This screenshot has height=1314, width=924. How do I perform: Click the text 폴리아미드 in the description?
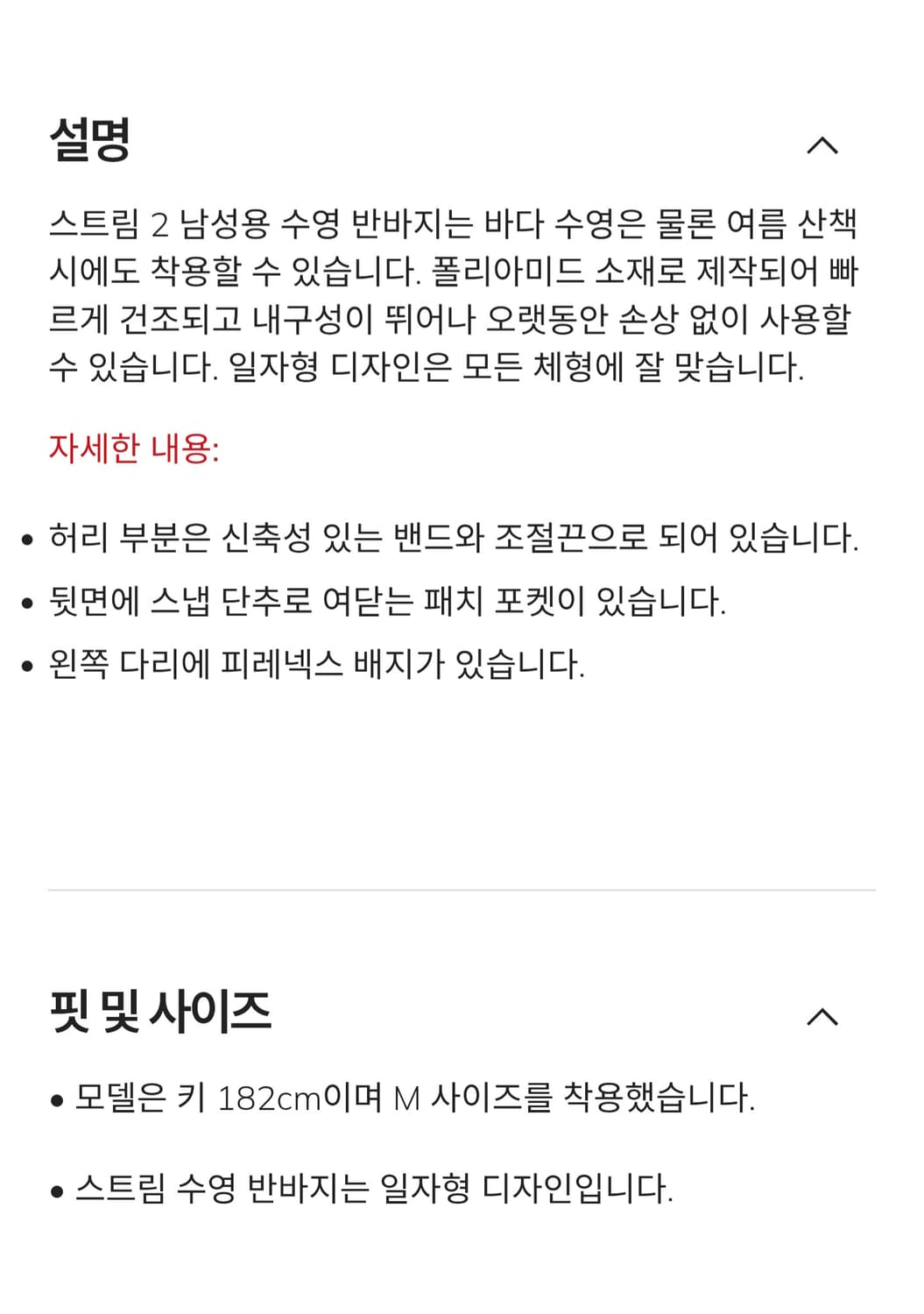pyautogui.click(x=506, y=272)
